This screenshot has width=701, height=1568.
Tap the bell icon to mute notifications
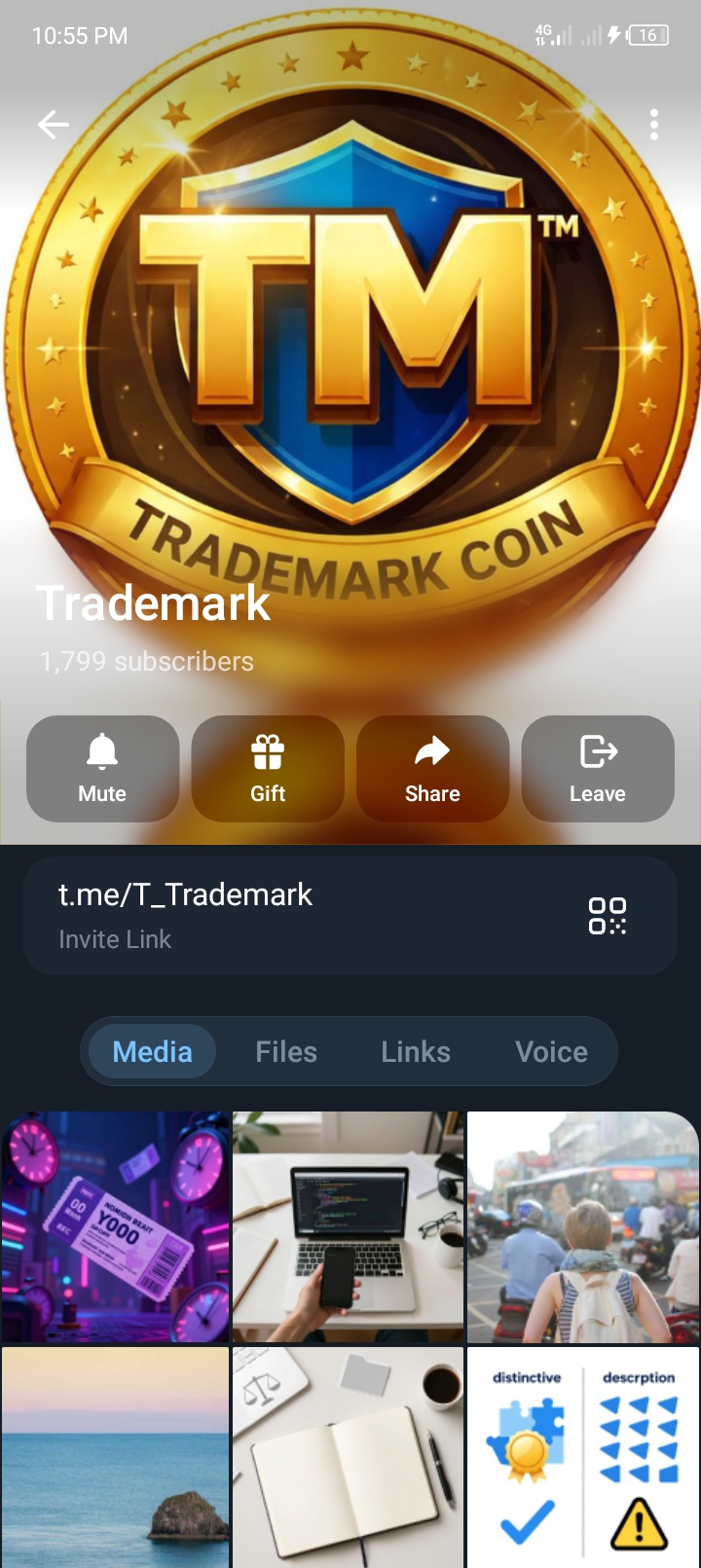click(x=102, y=749)
